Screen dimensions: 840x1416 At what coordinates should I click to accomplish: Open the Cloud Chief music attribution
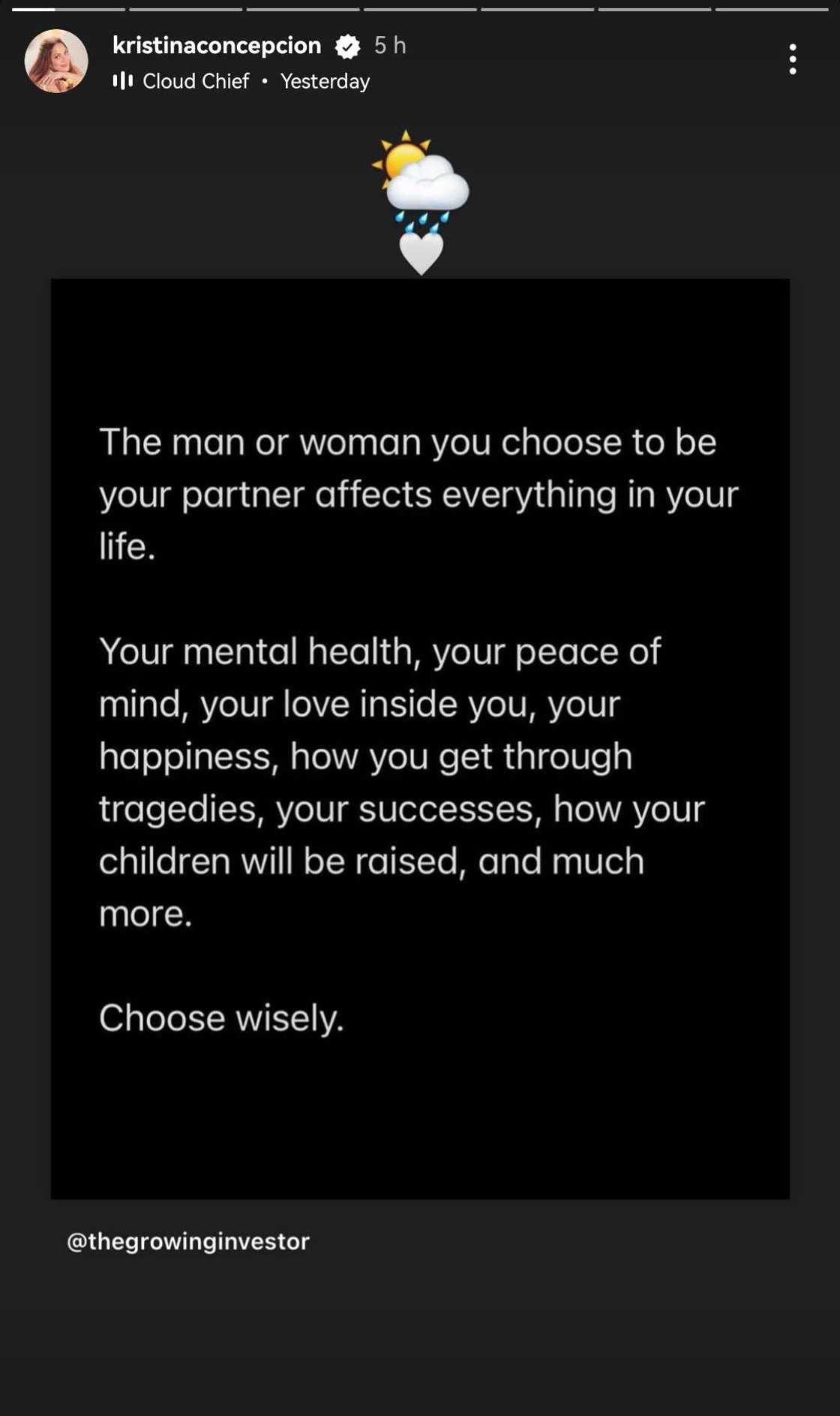click(196, 81)
